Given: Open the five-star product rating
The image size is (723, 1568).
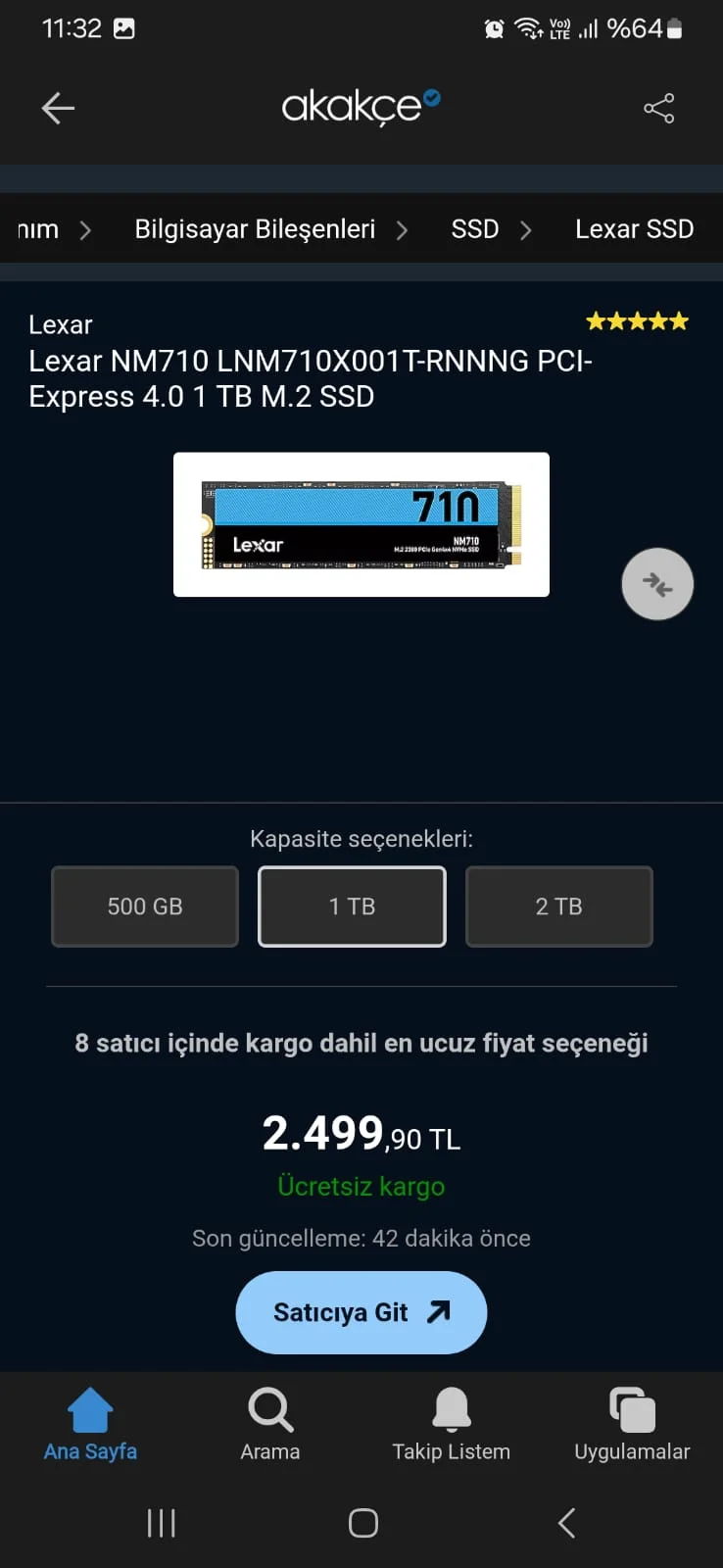Looking at the screenshot, I should click(637, 321).
